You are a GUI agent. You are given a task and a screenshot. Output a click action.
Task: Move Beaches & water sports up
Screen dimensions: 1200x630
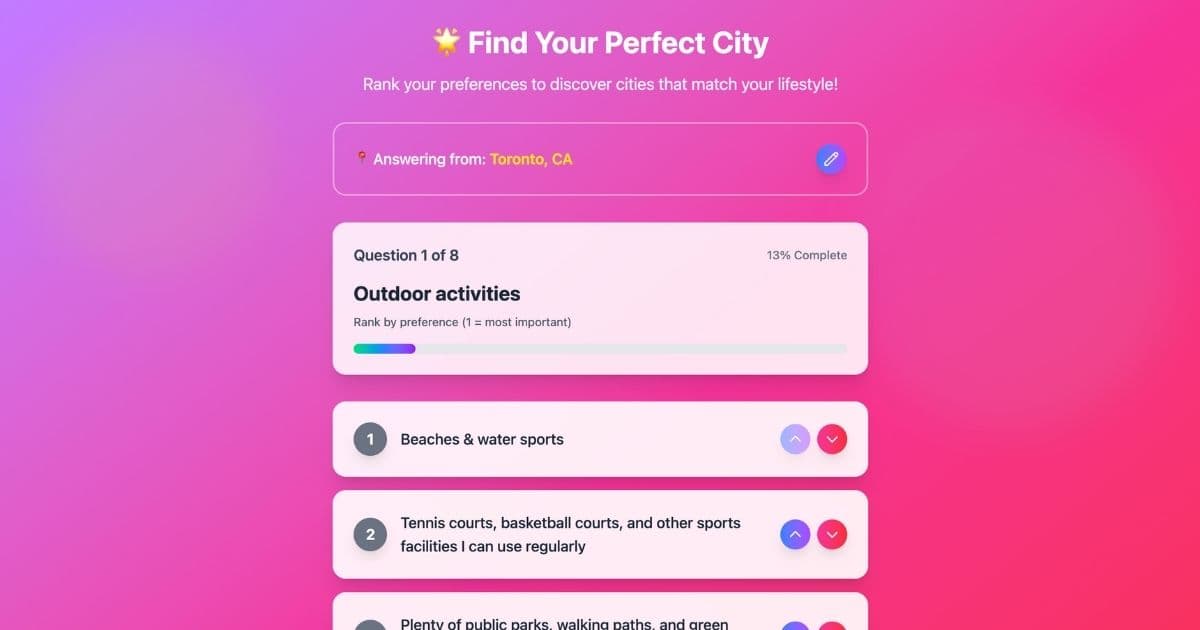[x=795, y=439]
